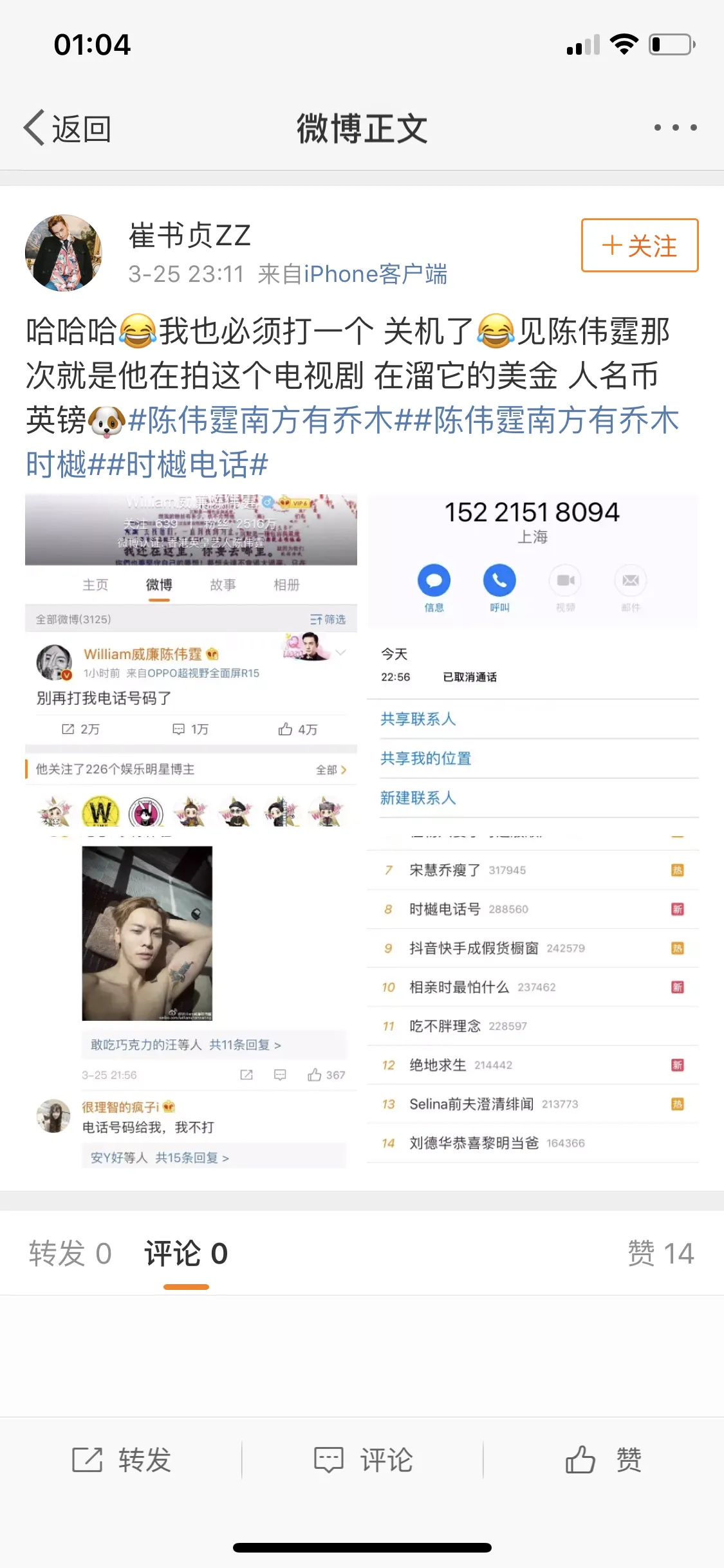Like this post with bottom 赞

point(603,1460)
